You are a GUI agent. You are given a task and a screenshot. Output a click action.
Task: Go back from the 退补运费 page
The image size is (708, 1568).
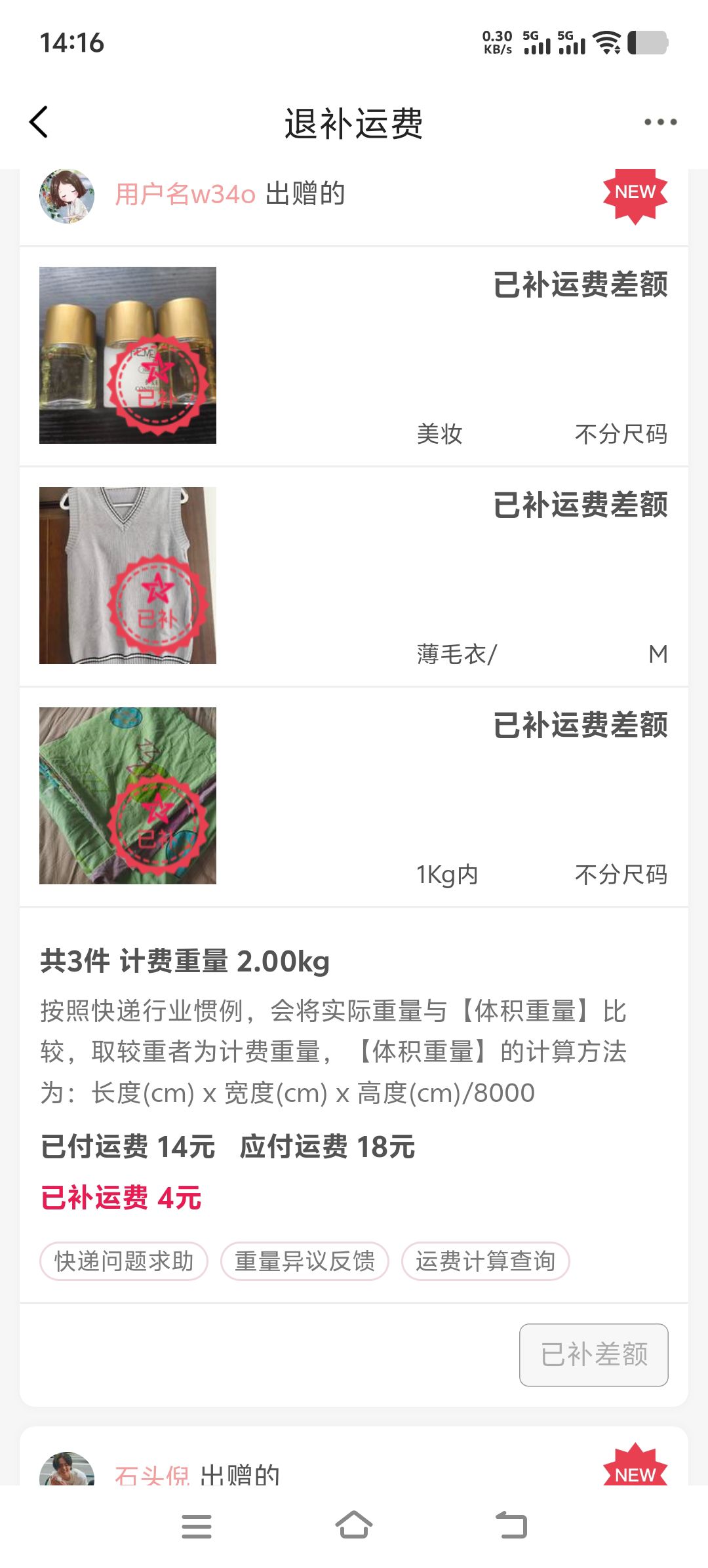point(39,123)
